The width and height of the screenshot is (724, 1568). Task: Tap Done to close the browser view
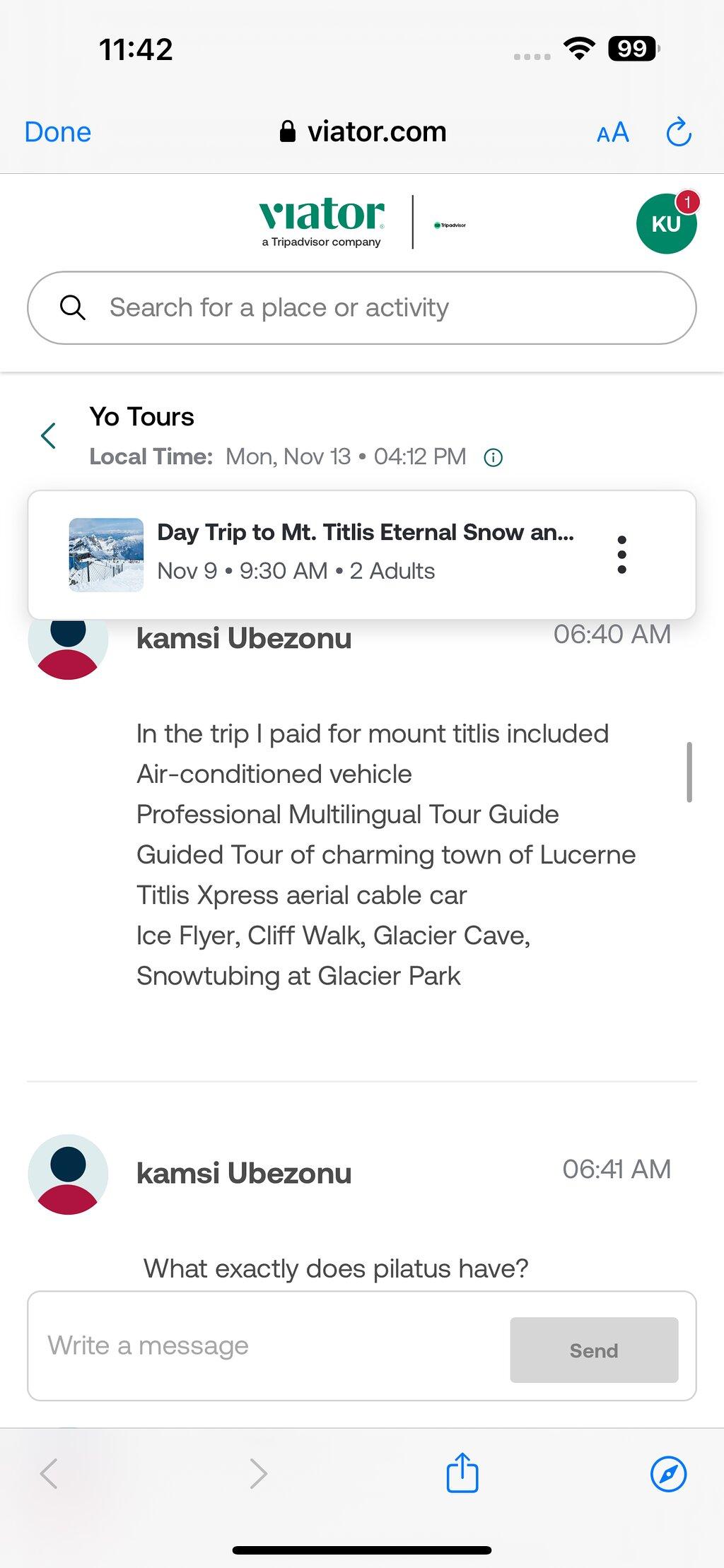click(x=58, y=132)
